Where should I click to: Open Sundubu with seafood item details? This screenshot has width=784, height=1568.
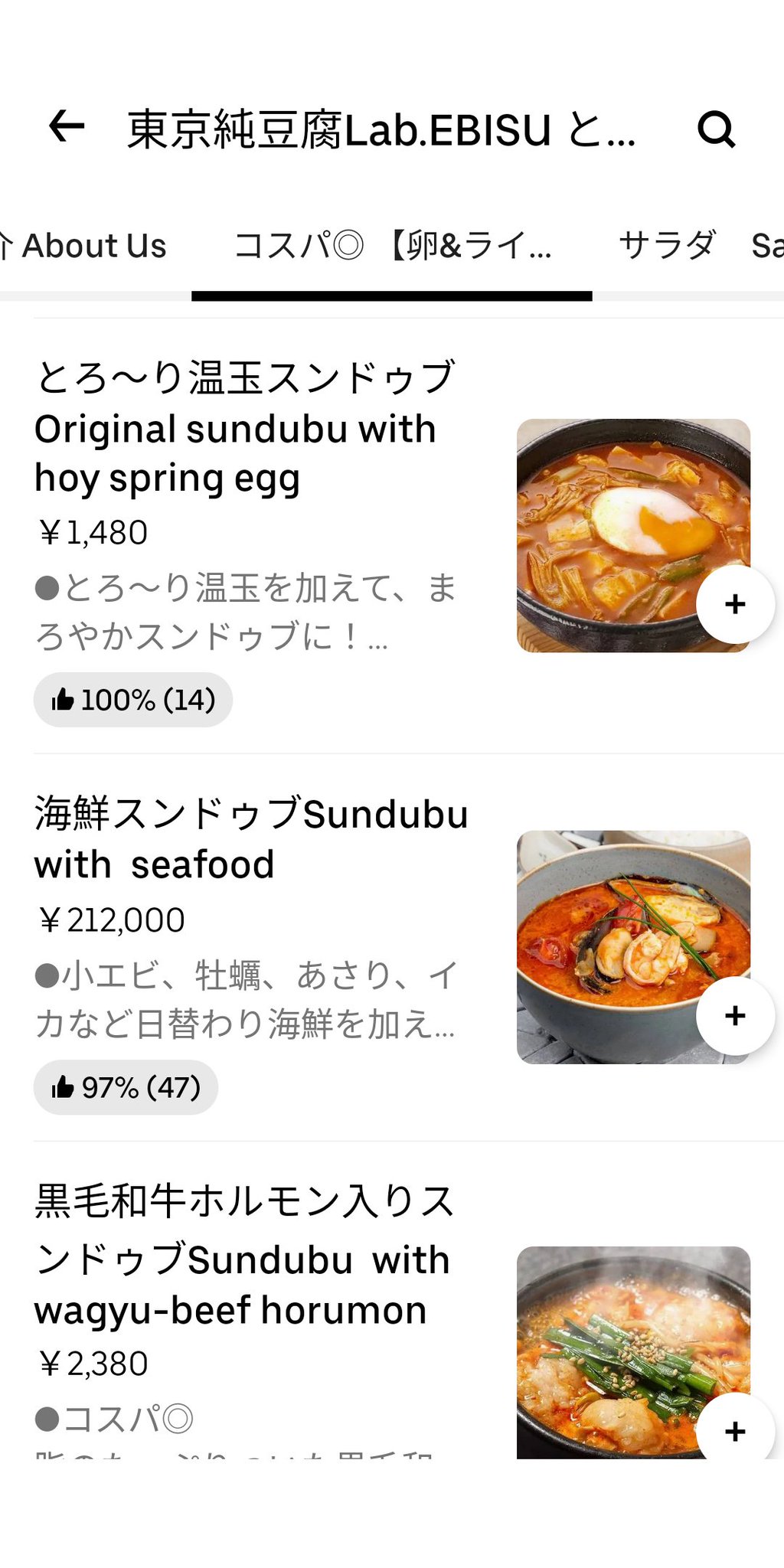pos(392,948)
